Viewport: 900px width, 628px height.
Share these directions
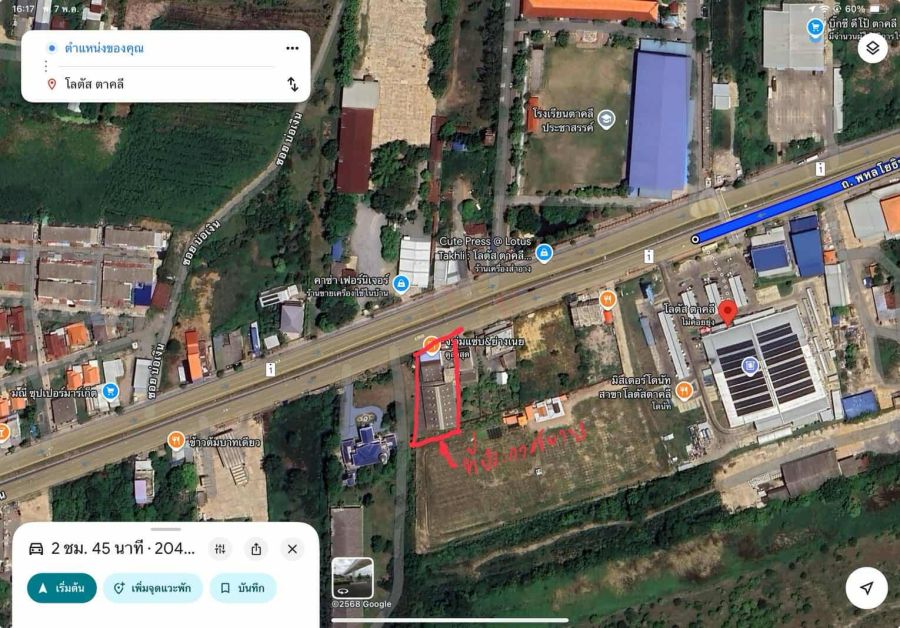click(257, 549)
